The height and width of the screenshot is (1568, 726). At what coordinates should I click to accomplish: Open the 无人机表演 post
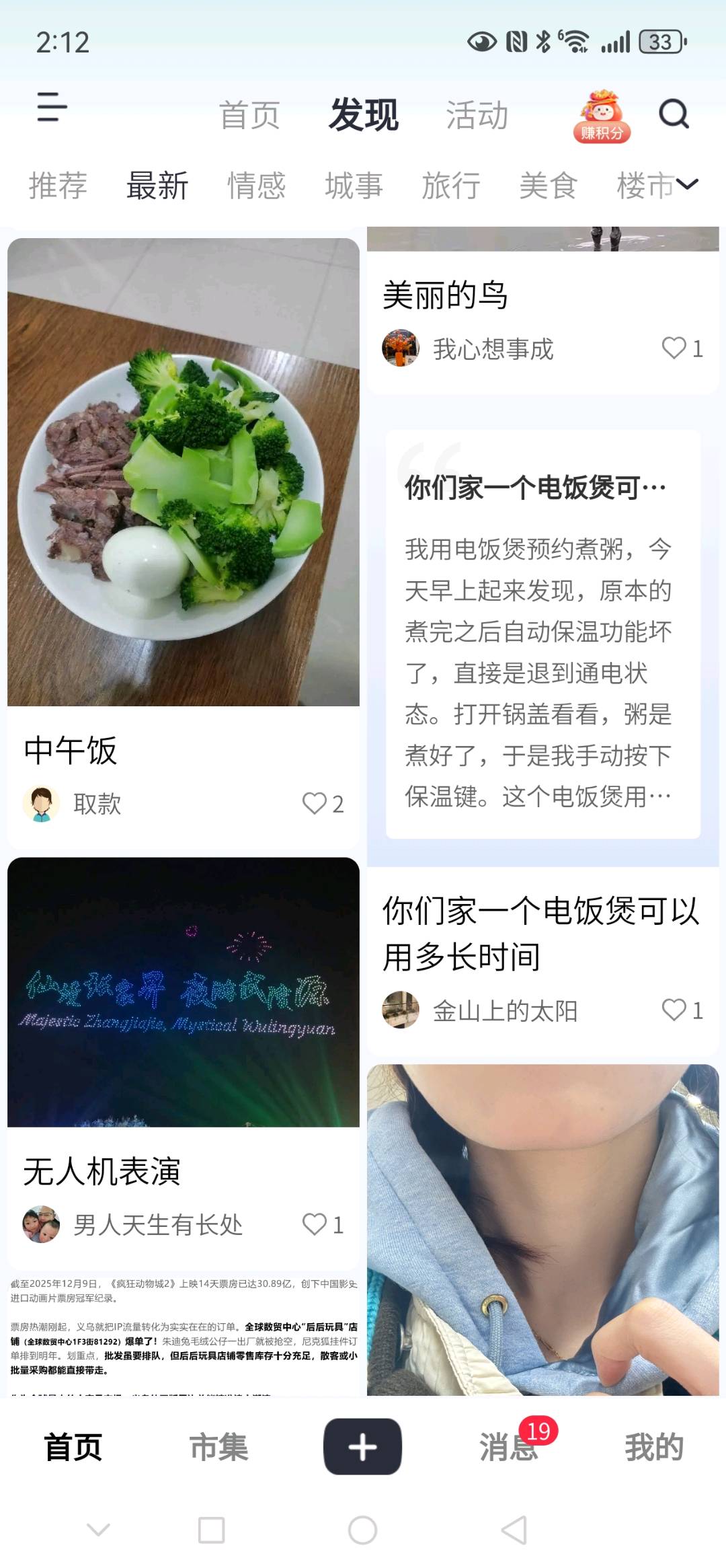(x=183, y=992)
